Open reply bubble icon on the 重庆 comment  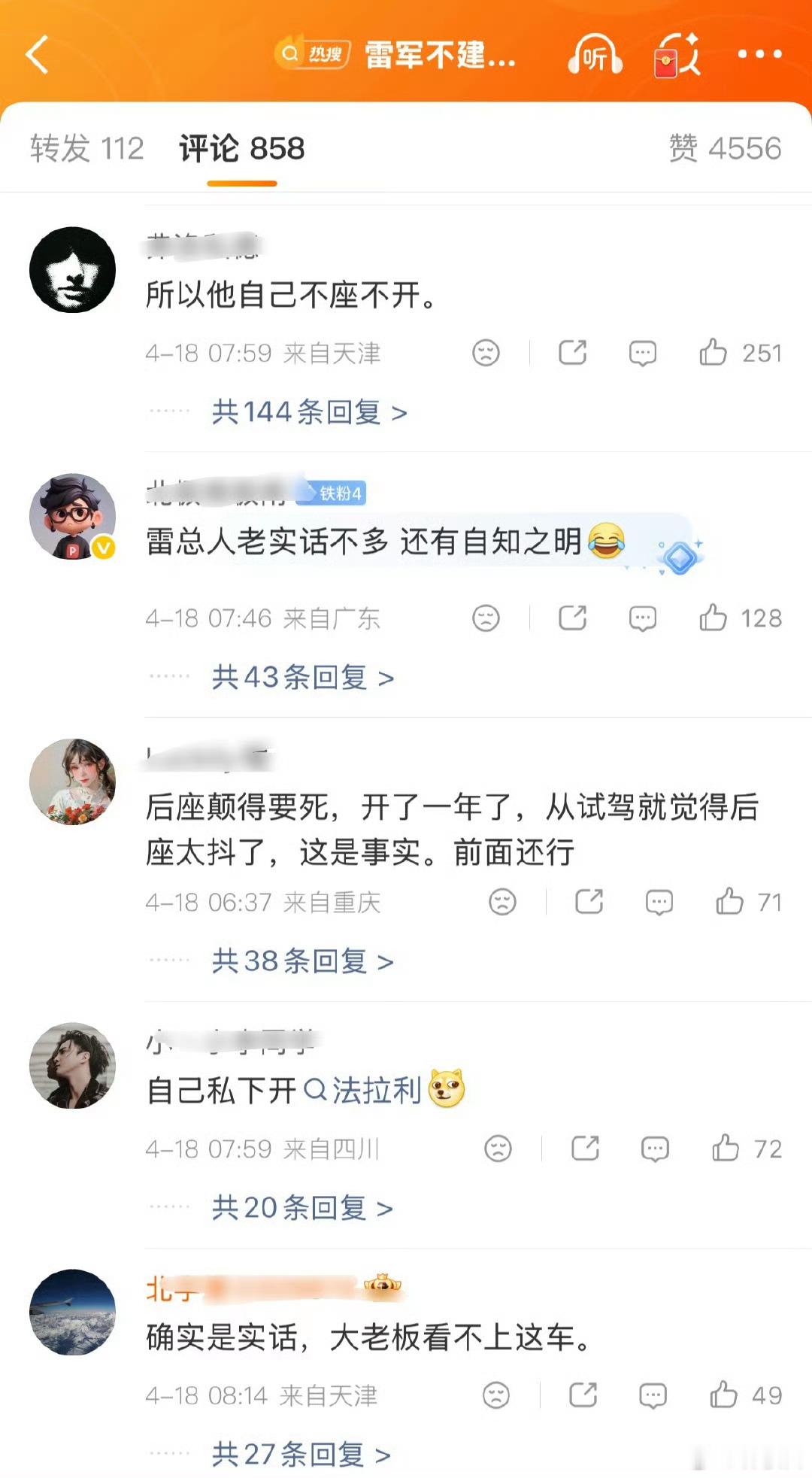coord(658,902)
